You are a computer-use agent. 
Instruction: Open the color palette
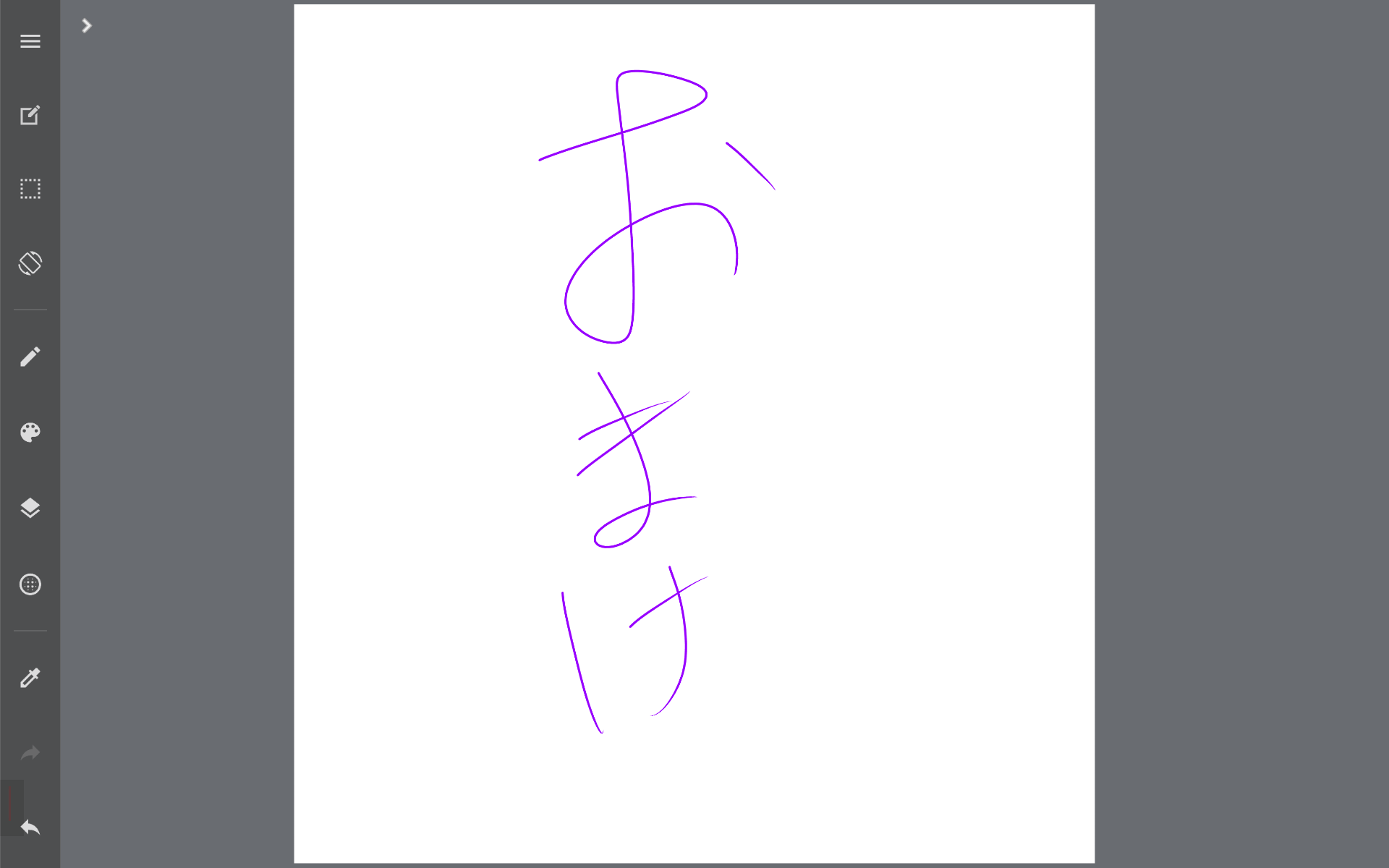[30, 433]
